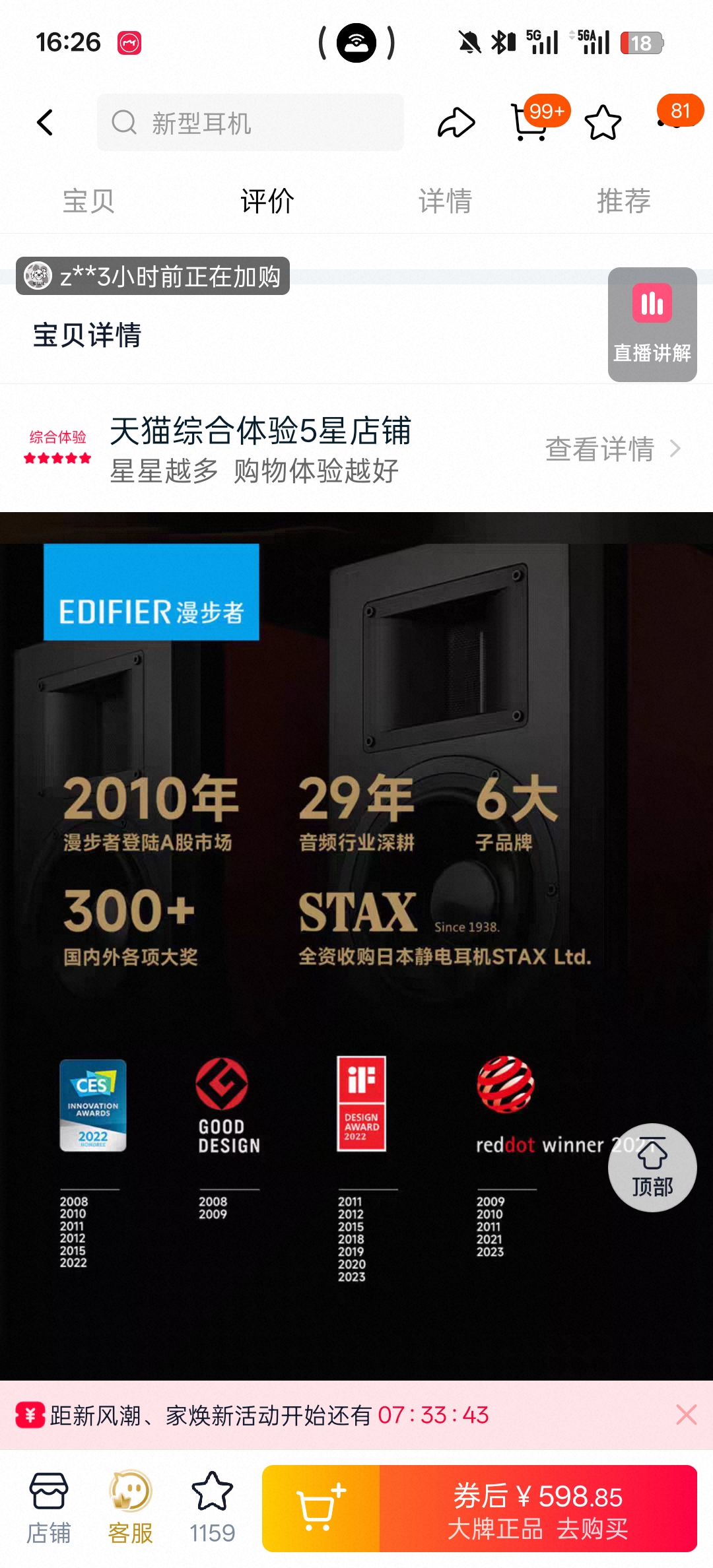
Task: Add this item to favorites from top bar
Action: click(x=603, y=123)
